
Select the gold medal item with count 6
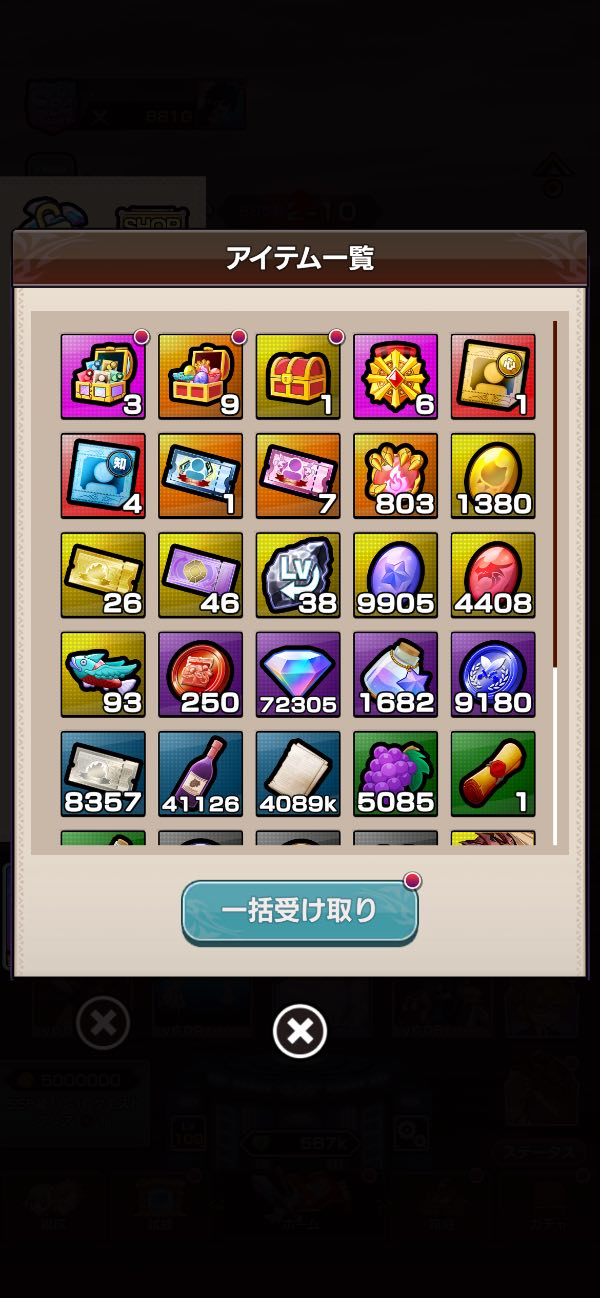pyautogui.click(x=396, y=376)
